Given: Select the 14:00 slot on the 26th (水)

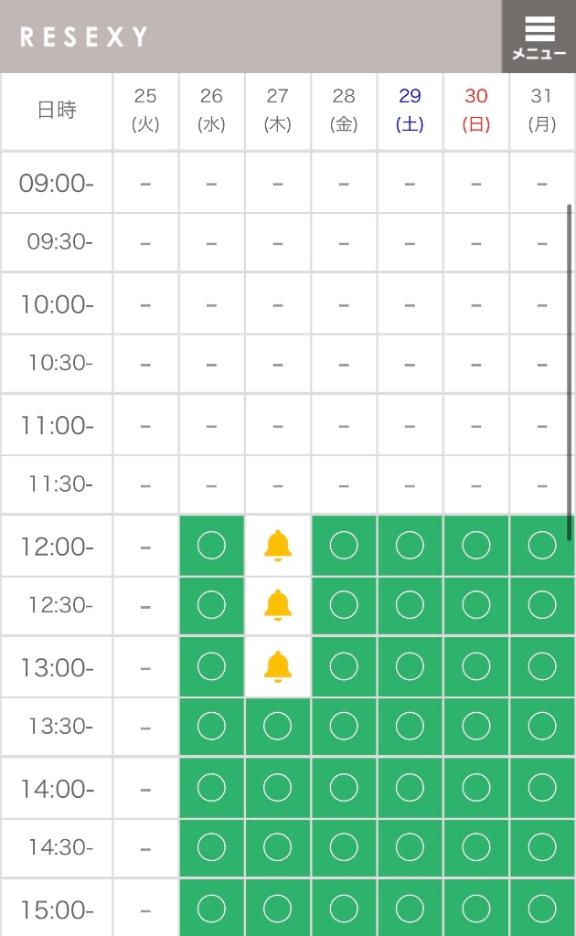Looking at the screenshot, I should (211, 788).
